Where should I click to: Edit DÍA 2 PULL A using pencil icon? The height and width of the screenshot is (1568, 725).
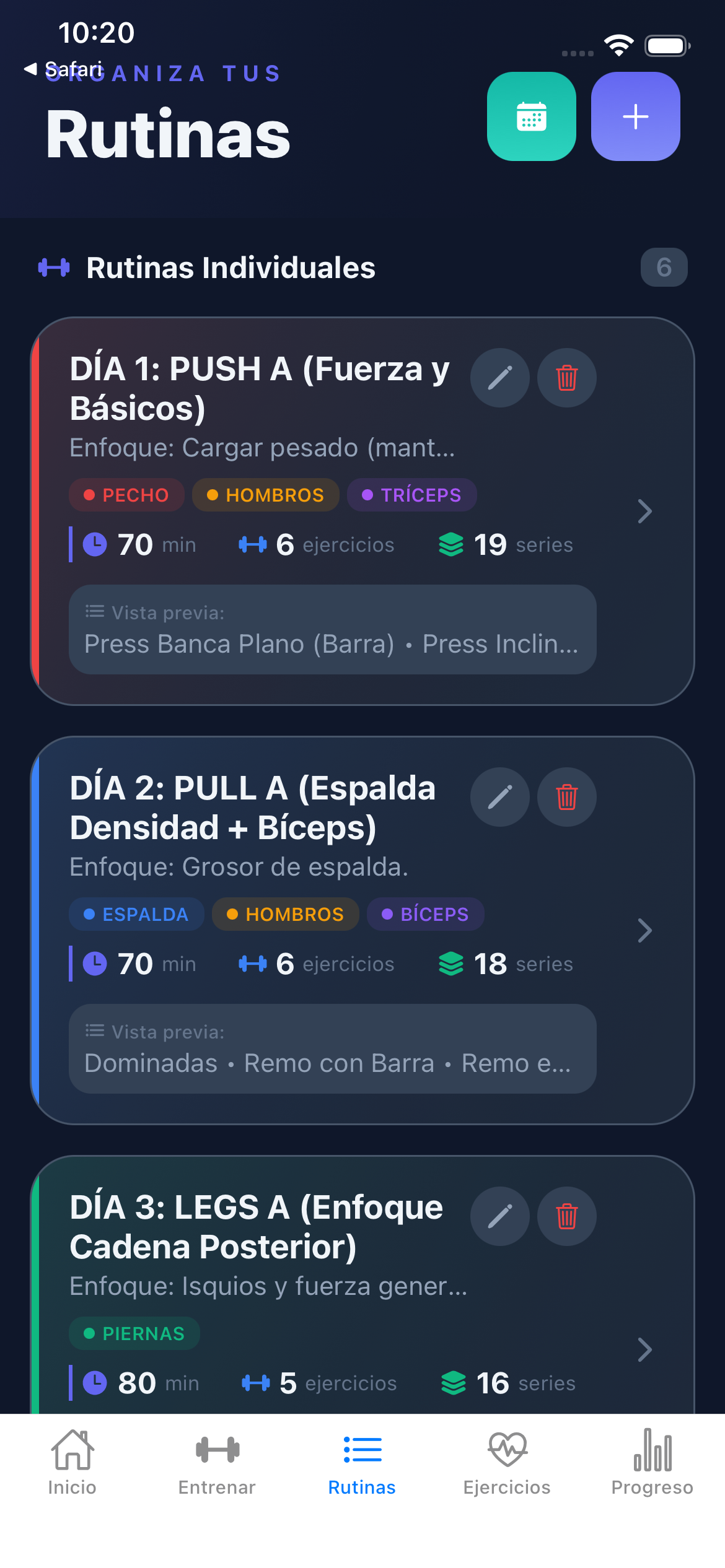[499, 798]
